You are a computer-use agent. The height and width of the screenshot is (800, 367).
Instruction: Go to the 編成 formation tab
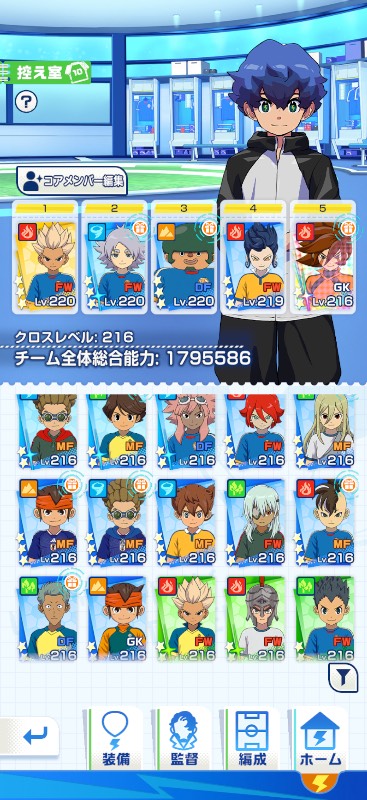coord(252,739)
